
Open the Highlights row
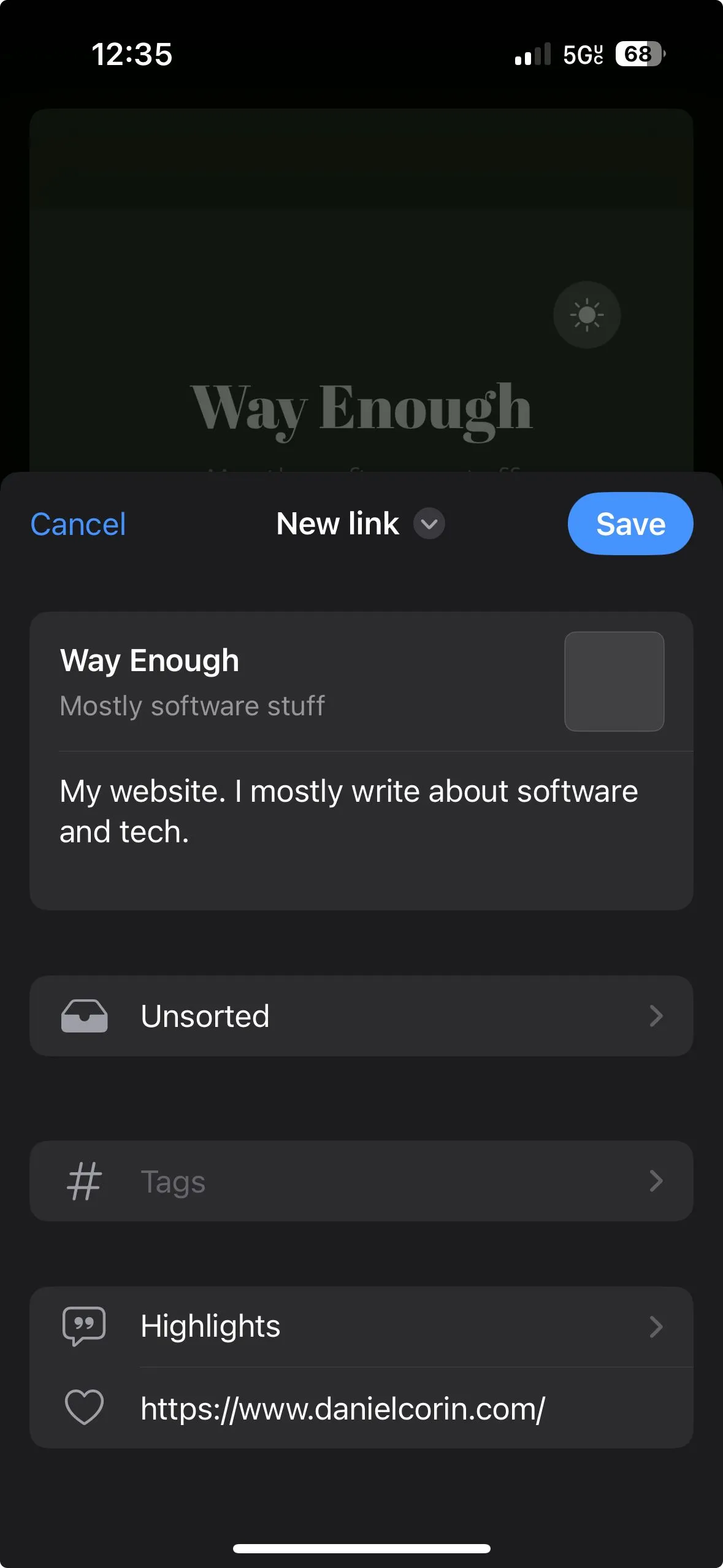coord(361,1326)
